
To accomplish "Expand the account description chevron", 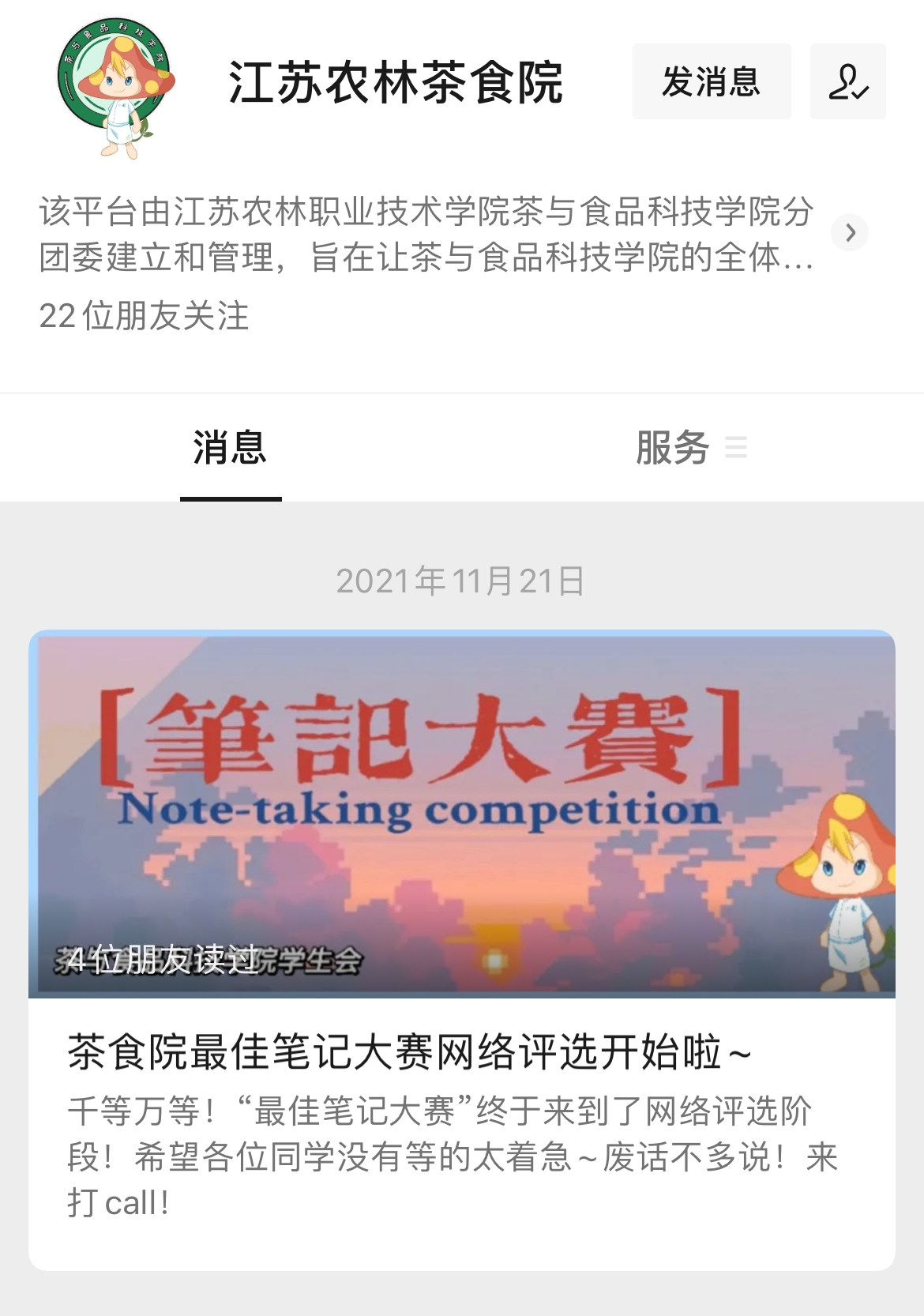I will (x=850, y=233).
